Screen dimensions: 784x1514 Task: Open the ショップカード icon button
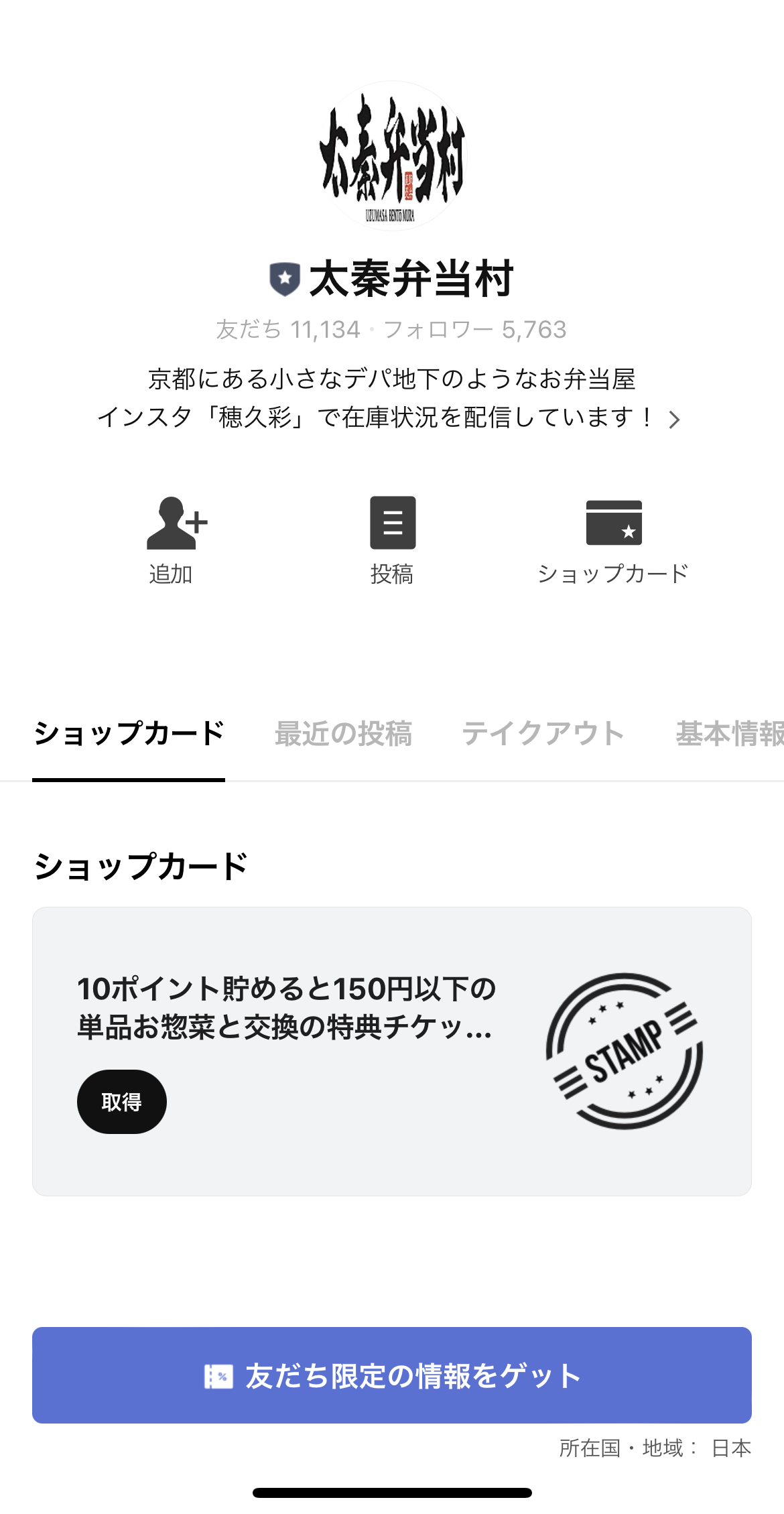(613, 540)
